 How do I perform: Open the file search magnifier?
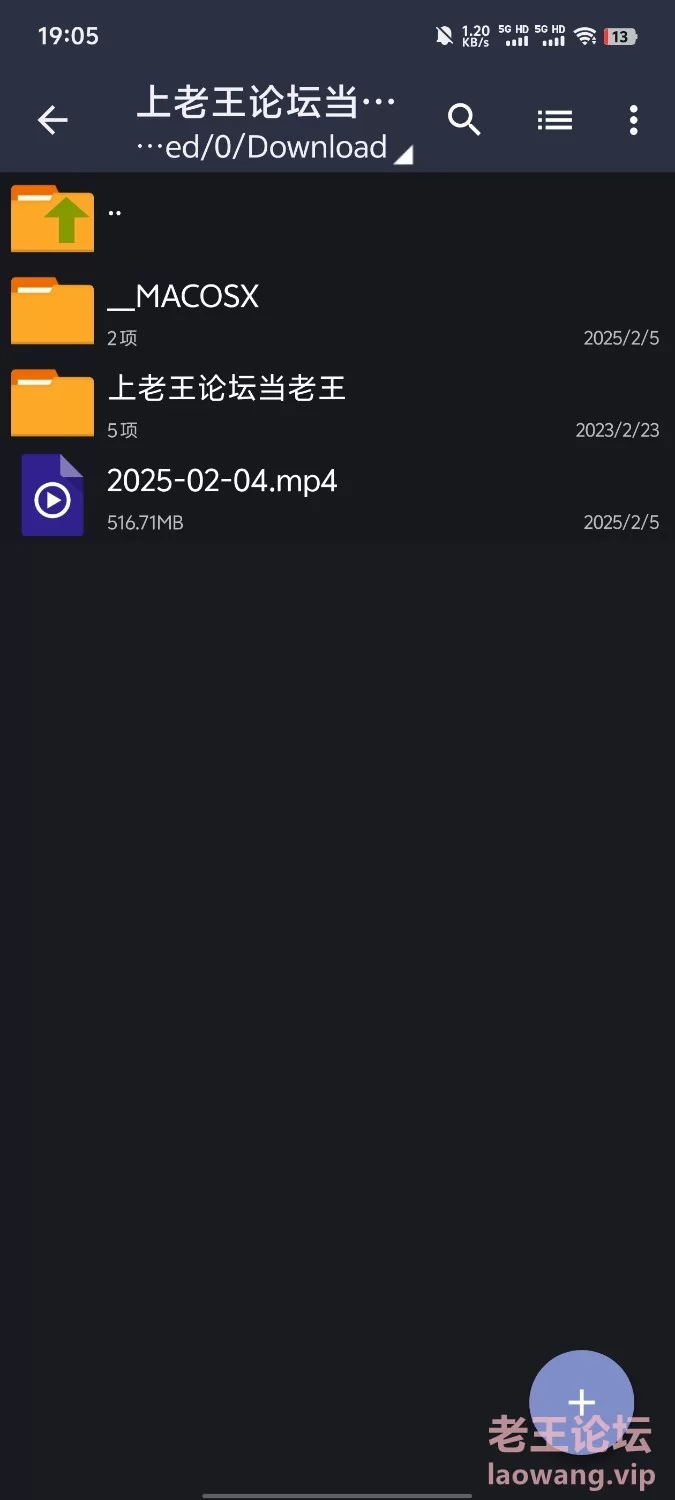pyautogui.click(x=464, y=120)
